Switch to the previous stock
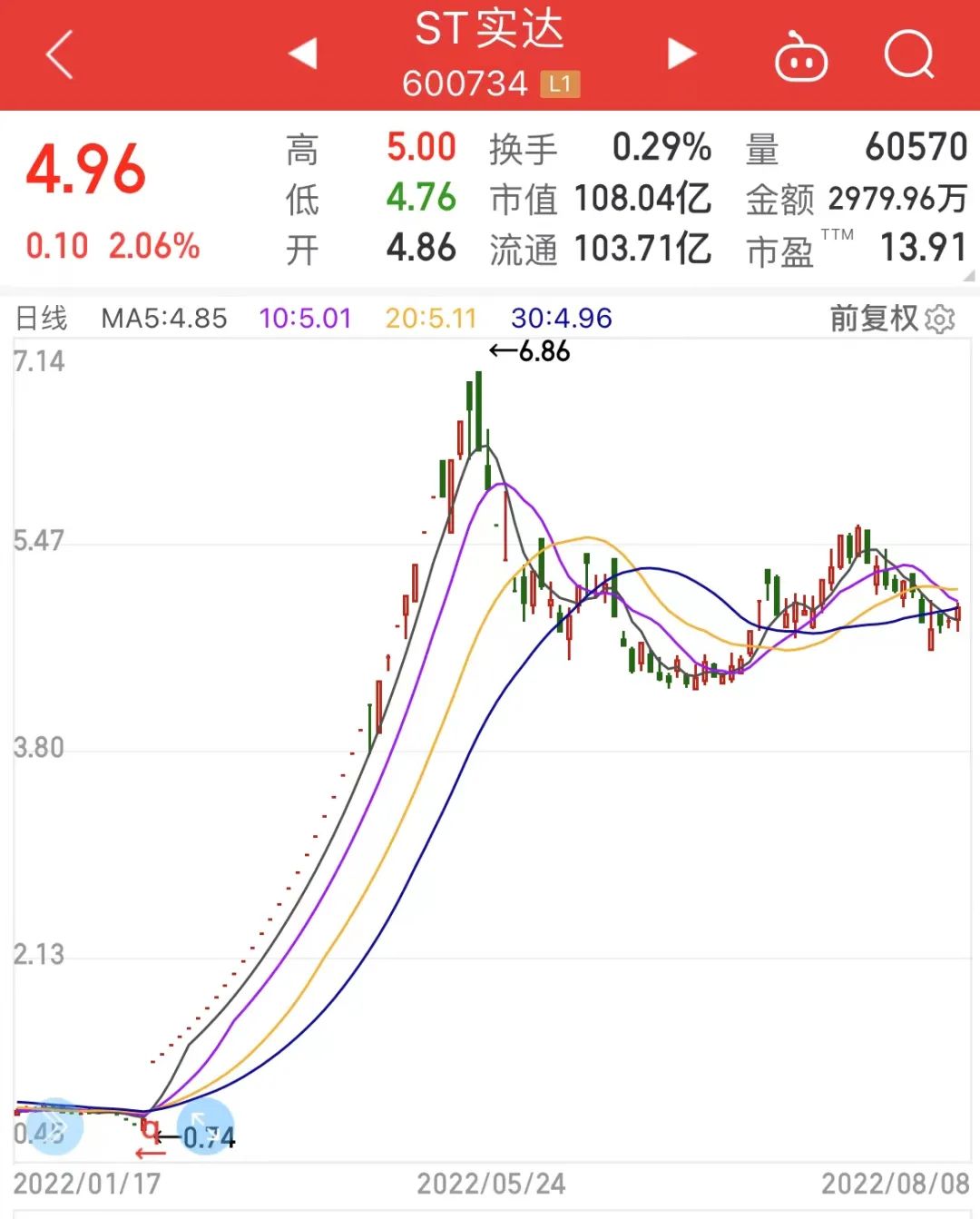Image resolution: width=980 pixels, height=1219 pixels. pyautogui.click(x=303, y=54)
